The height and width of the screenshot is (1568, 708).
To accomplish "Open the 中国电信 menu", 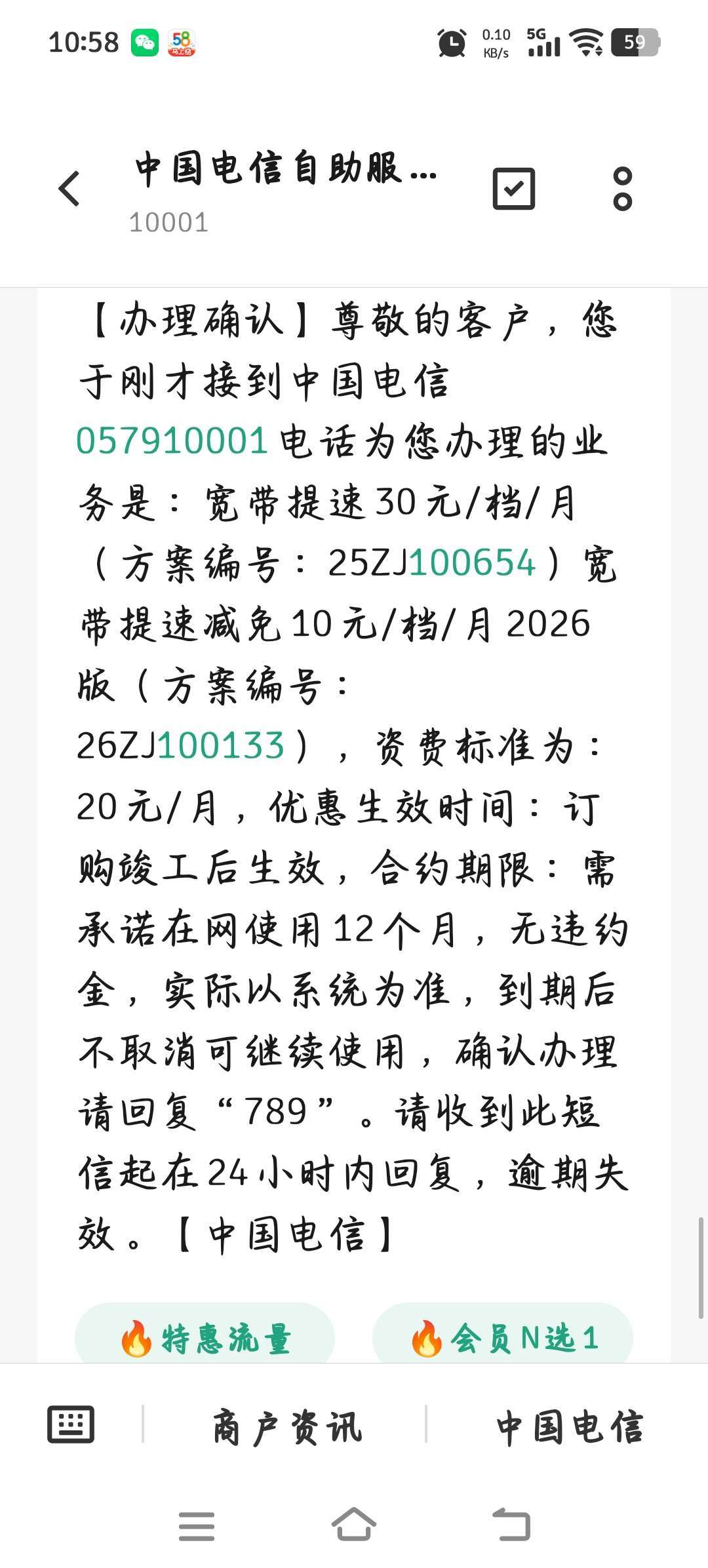I will coord(568,1428).
